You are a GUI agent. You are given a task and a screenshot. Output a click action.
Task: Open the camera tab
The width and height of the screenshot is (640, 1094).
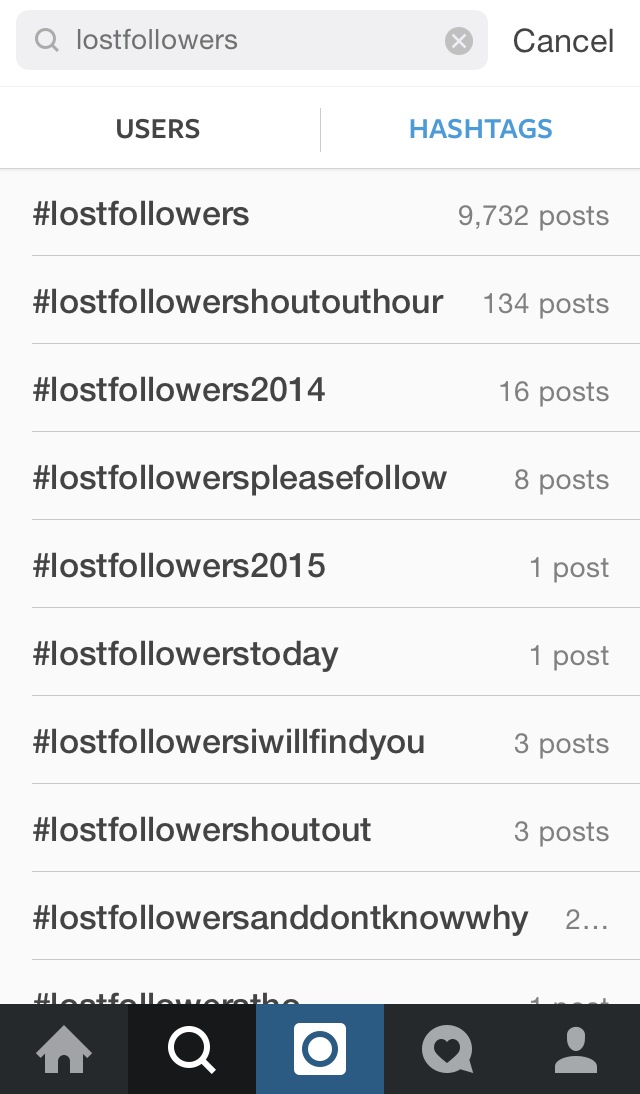click(x=320, y=1050)
